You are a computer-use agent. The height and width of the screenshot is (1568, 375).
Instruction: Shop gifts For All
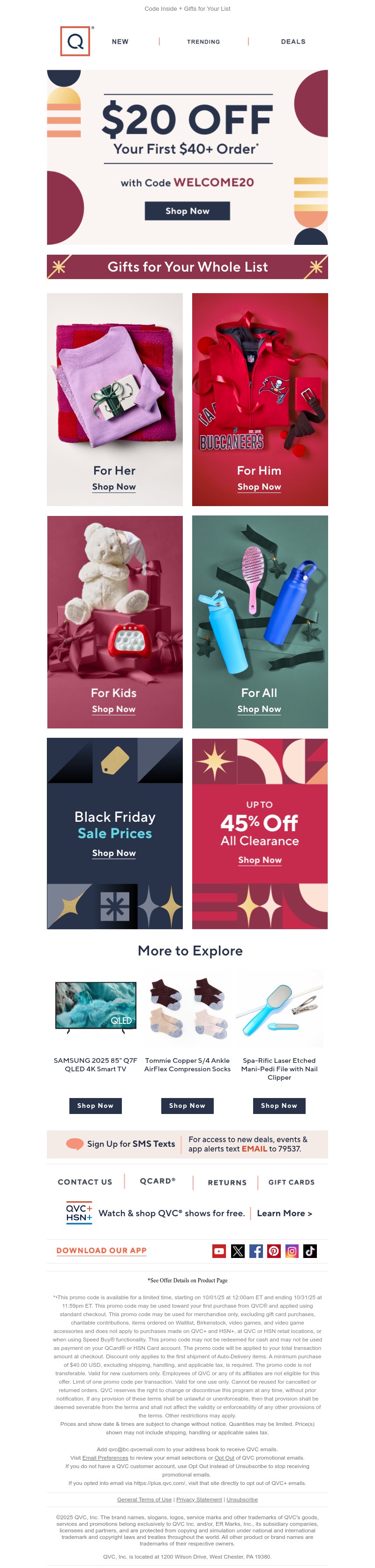(259, 709)
